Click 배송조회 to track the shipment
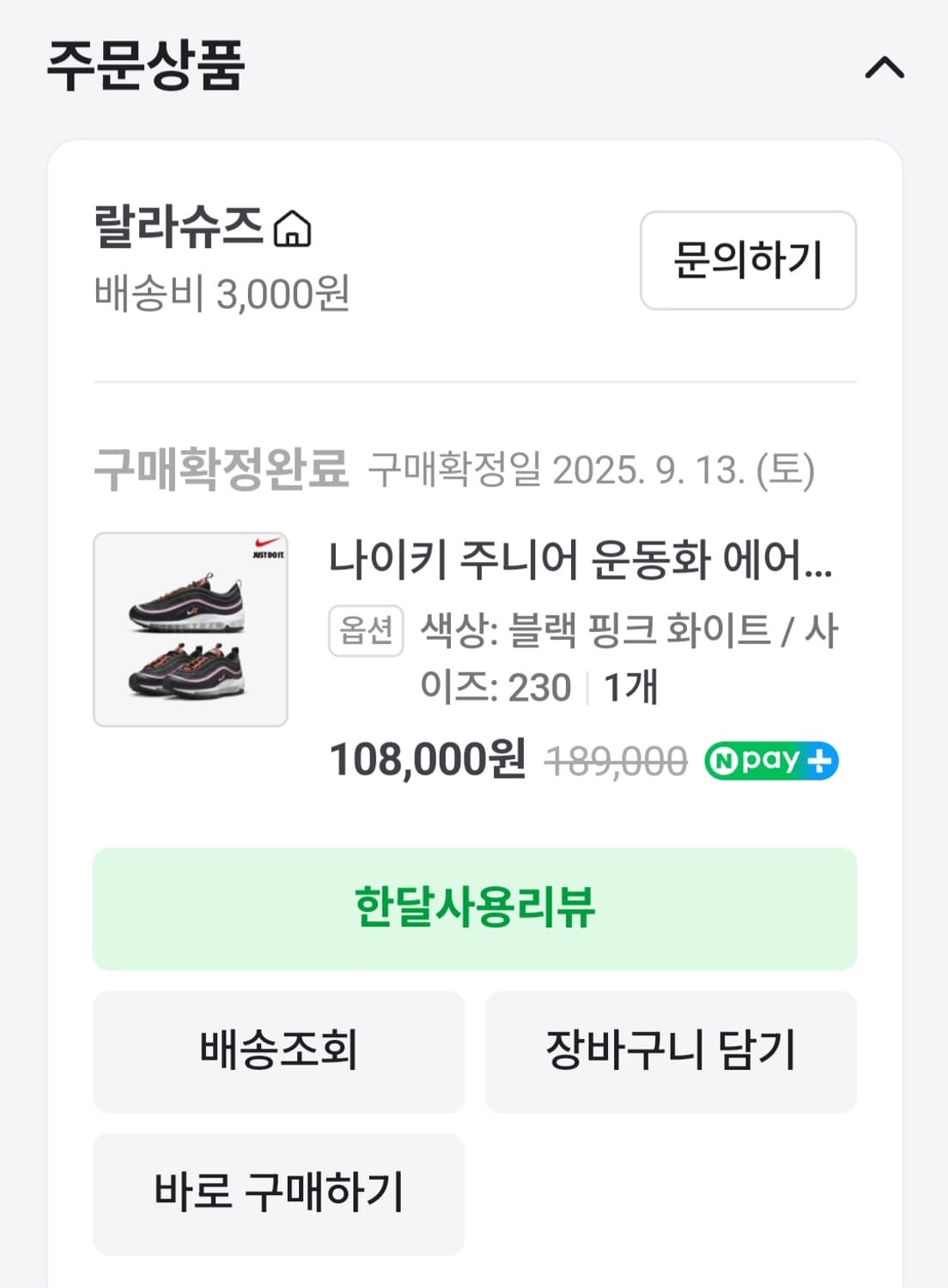This screenshot has height=1288, width=948. [277, 1052]
